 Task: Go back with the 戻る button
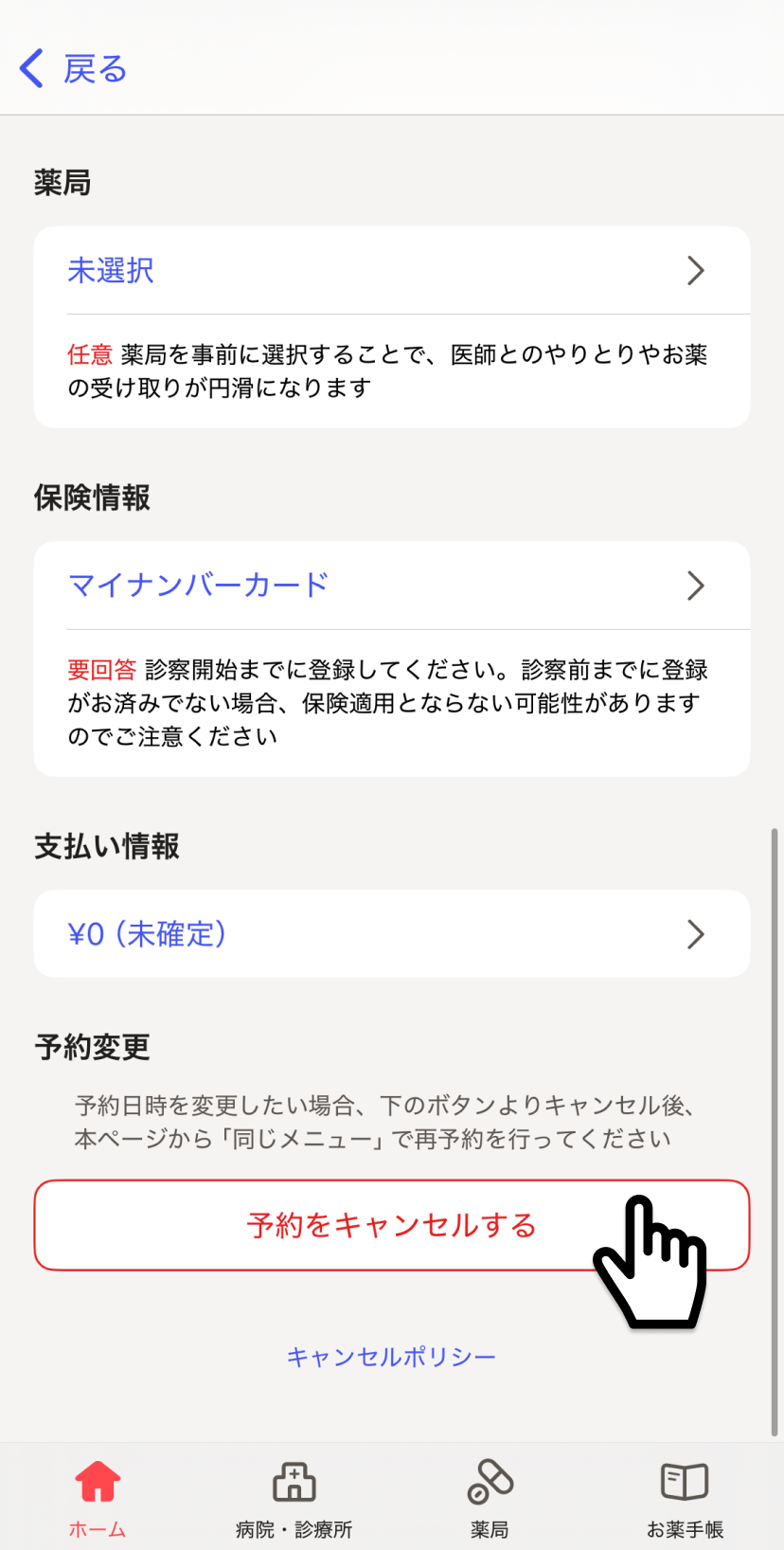[74, 69]
